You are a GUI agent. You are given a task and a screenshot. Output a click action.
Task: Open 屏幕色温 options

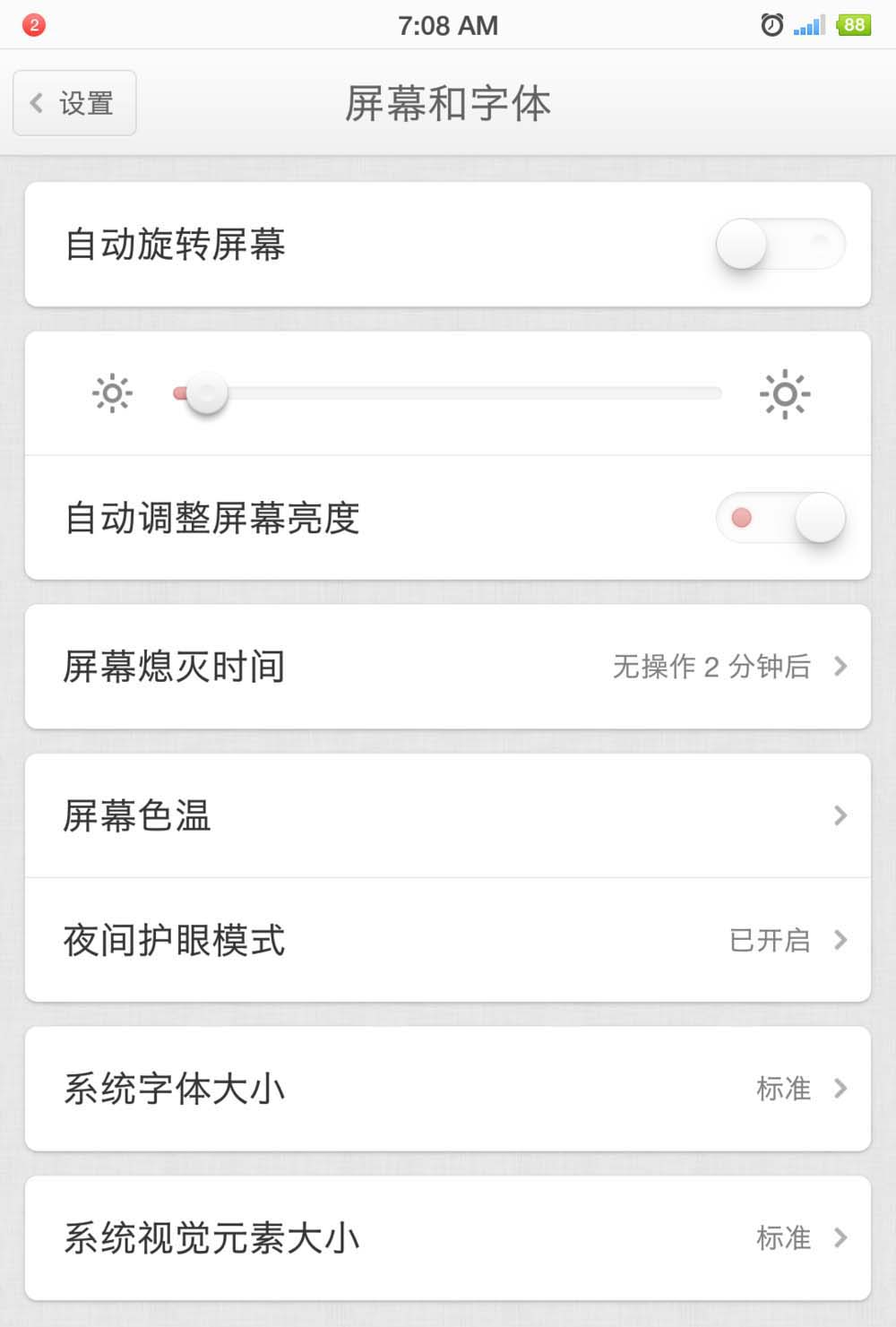(448, 815)
